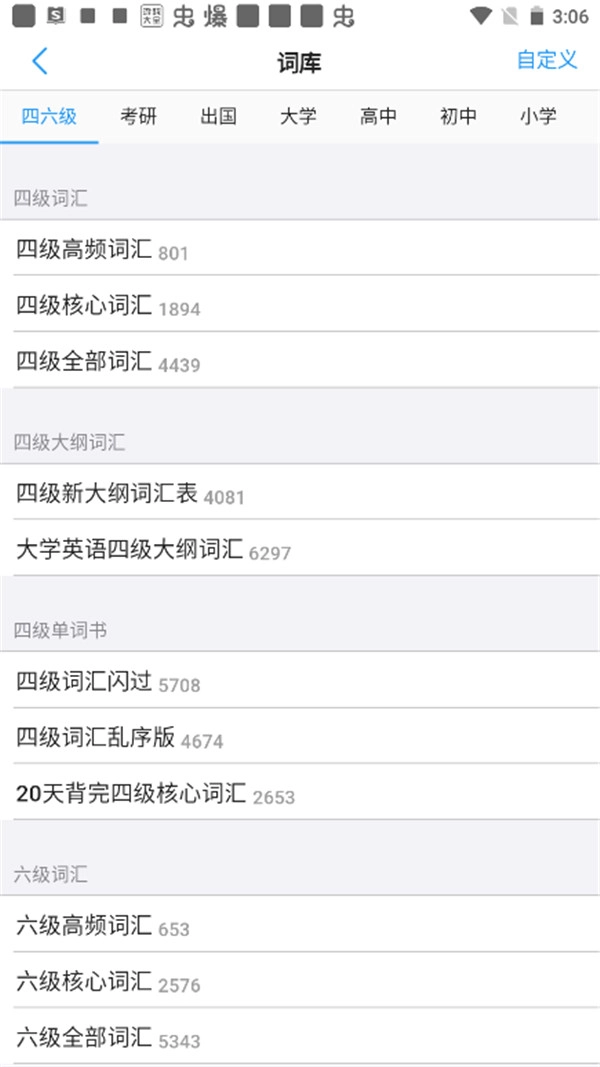Go back using the top-left arrow

coord(40,61)
